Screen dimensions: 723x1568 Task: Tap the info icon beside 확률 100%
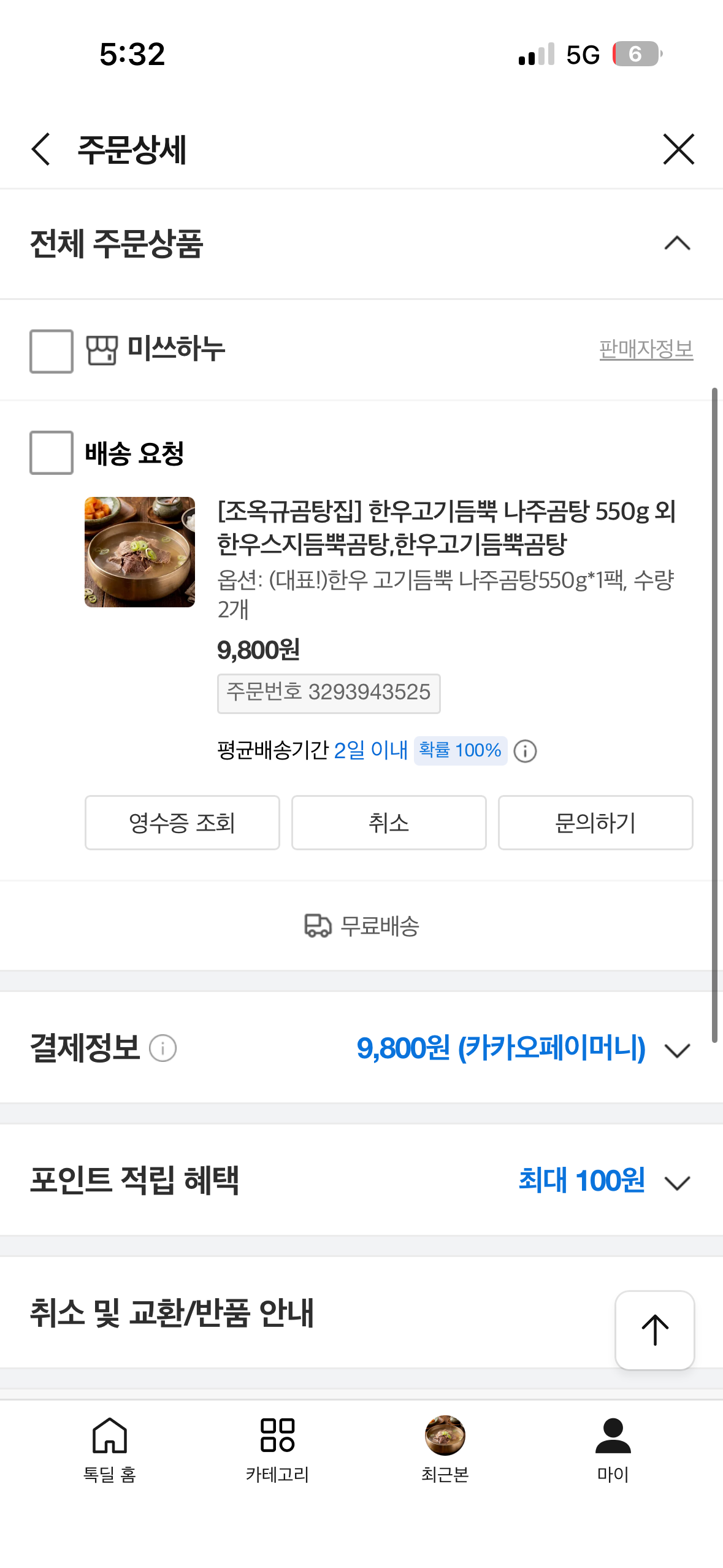527,750
